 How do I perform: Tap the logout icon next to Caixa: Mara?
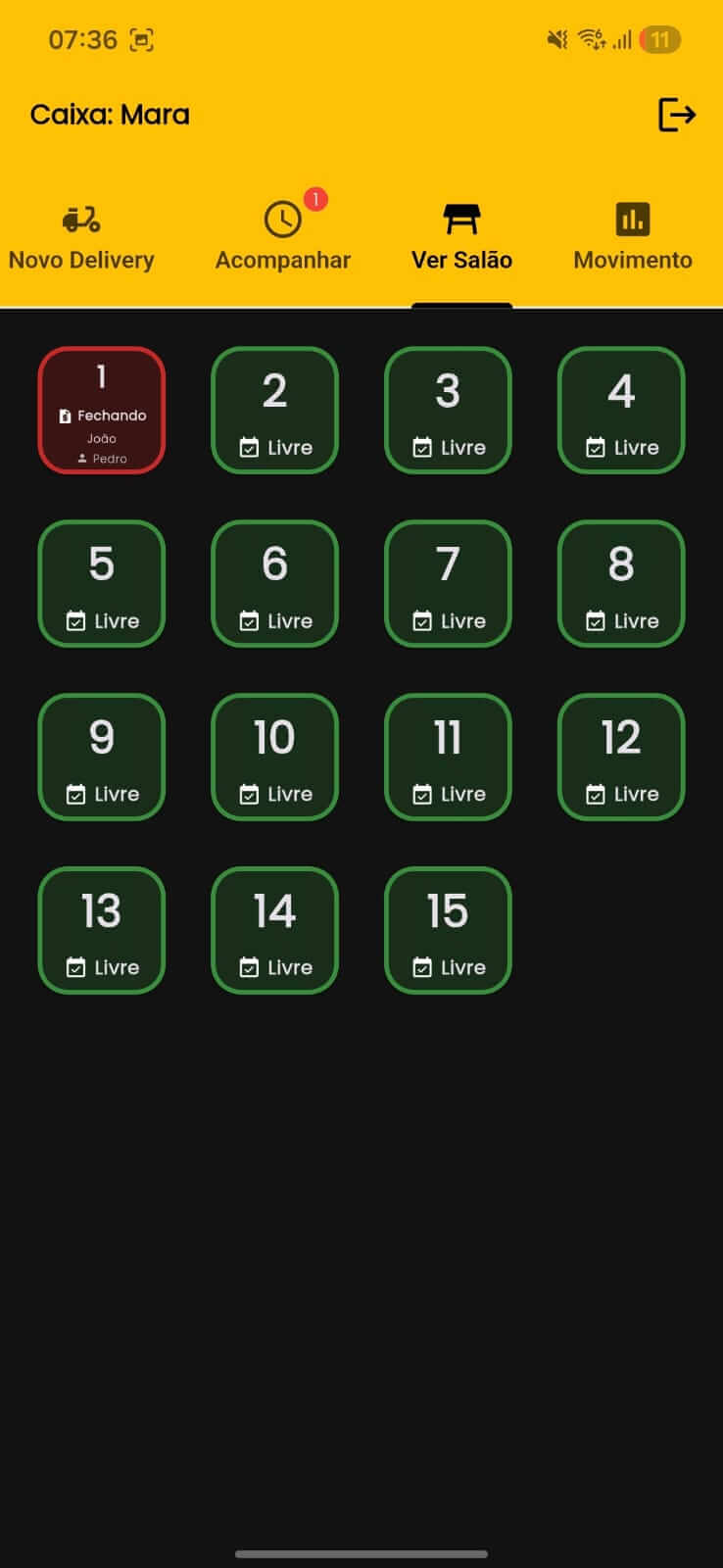point(676,115)
